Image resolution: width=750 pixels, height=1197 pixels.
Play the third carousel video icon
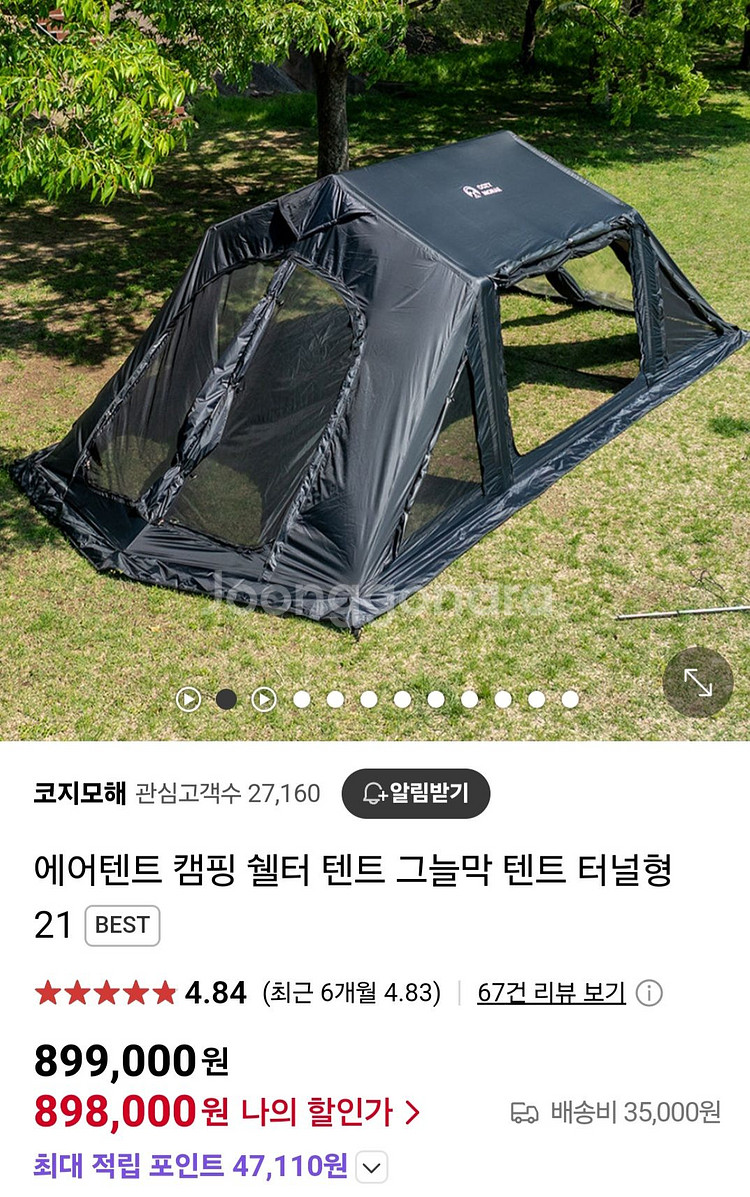262,697
